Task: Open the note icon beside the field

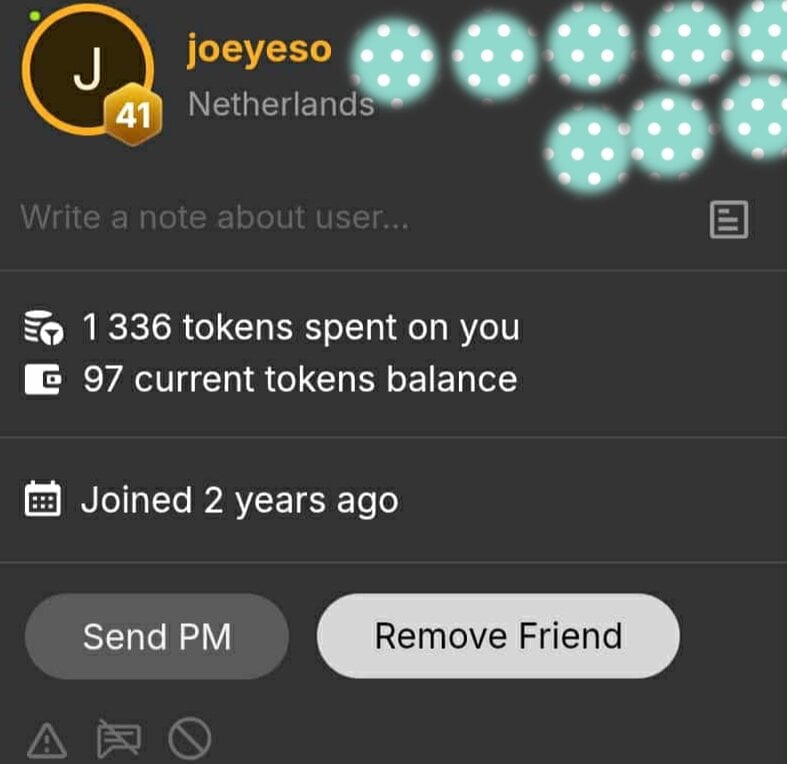Action: pos(729,219)
